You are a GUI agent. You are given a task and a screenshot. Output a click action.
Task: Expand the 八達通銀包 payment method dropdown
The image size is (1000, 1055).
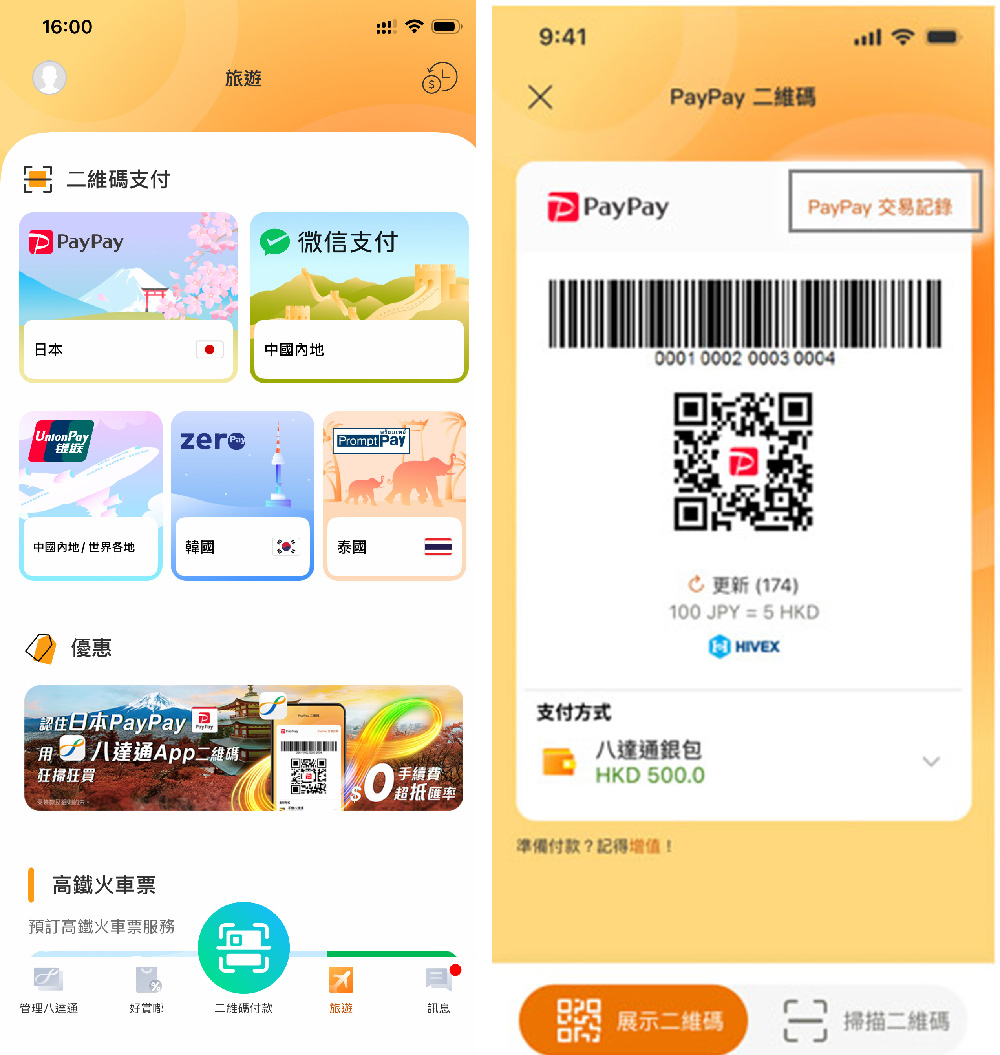click(931, 762)
